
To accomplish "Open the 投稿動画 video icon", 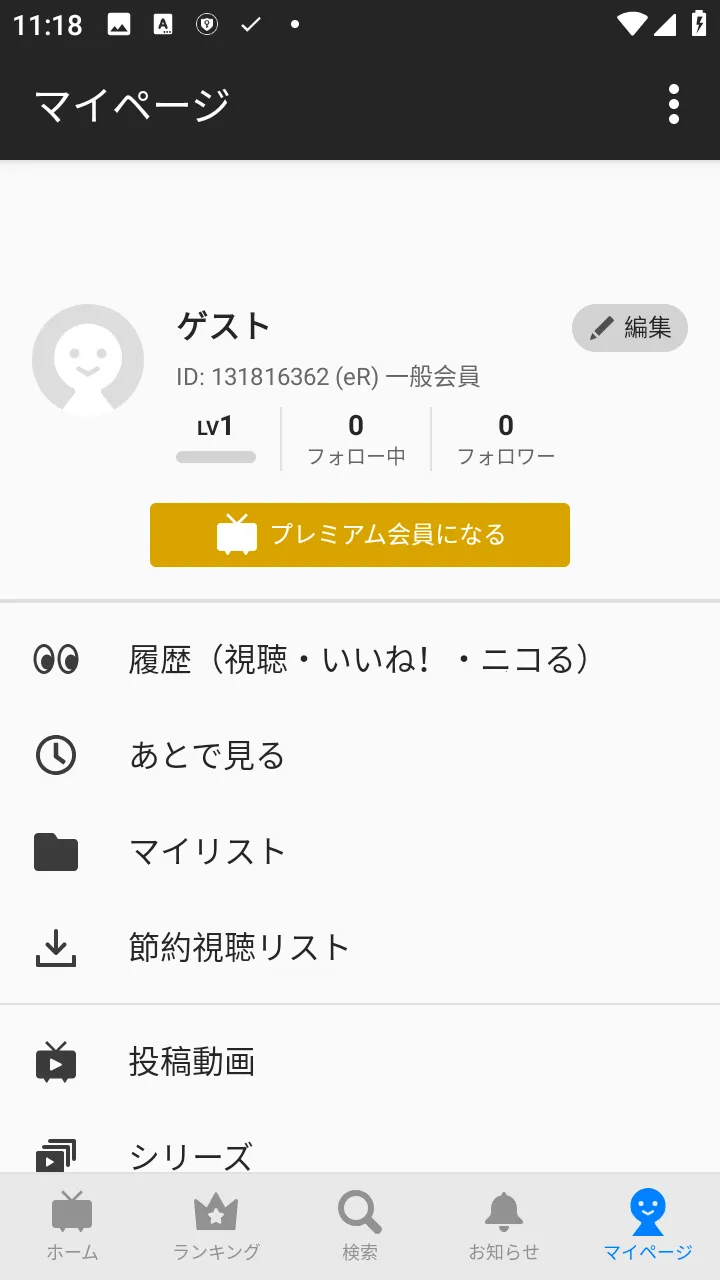I will click(x=55, y=1062).
